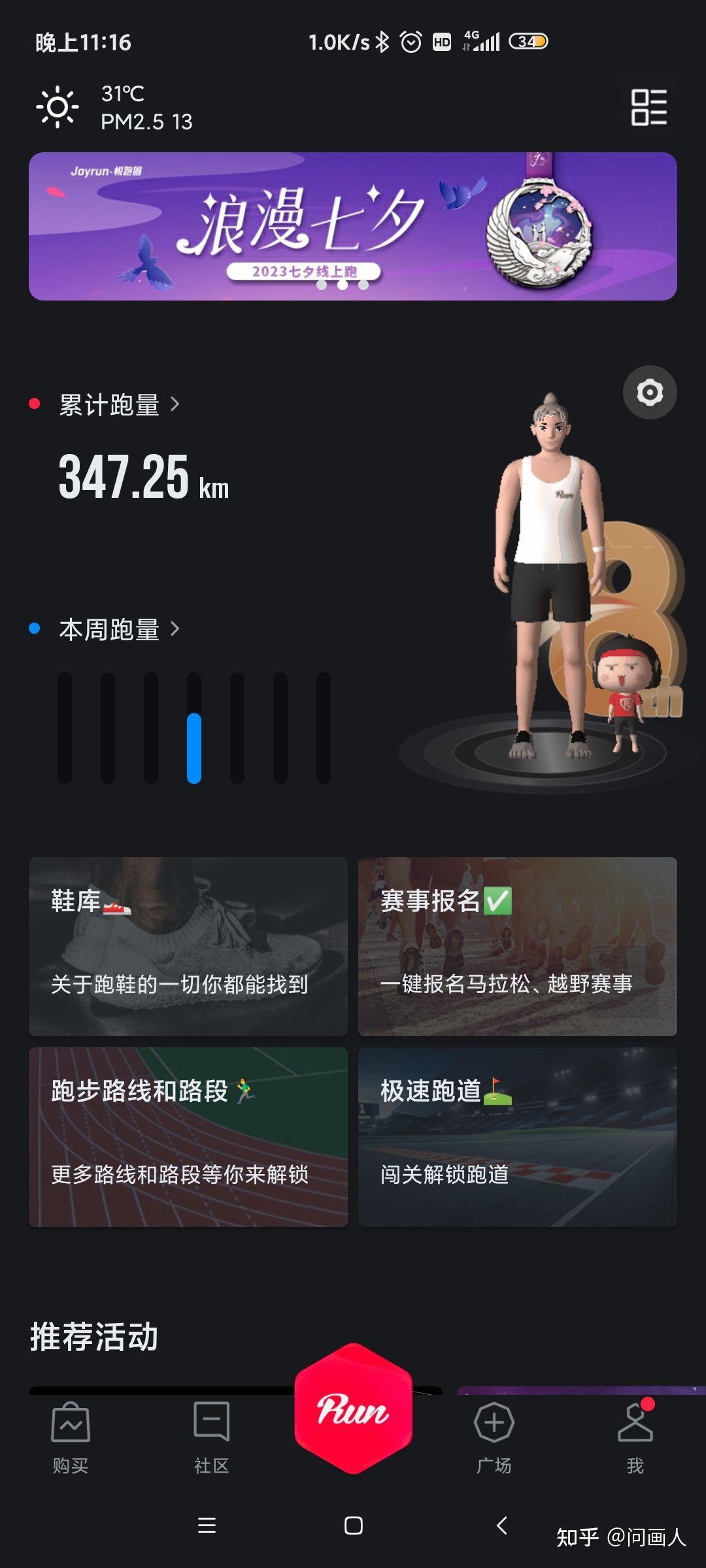Open 本周跑量 weekly mileage details
The height and width of the screenshot is (1568, 706).
[118, 629]
